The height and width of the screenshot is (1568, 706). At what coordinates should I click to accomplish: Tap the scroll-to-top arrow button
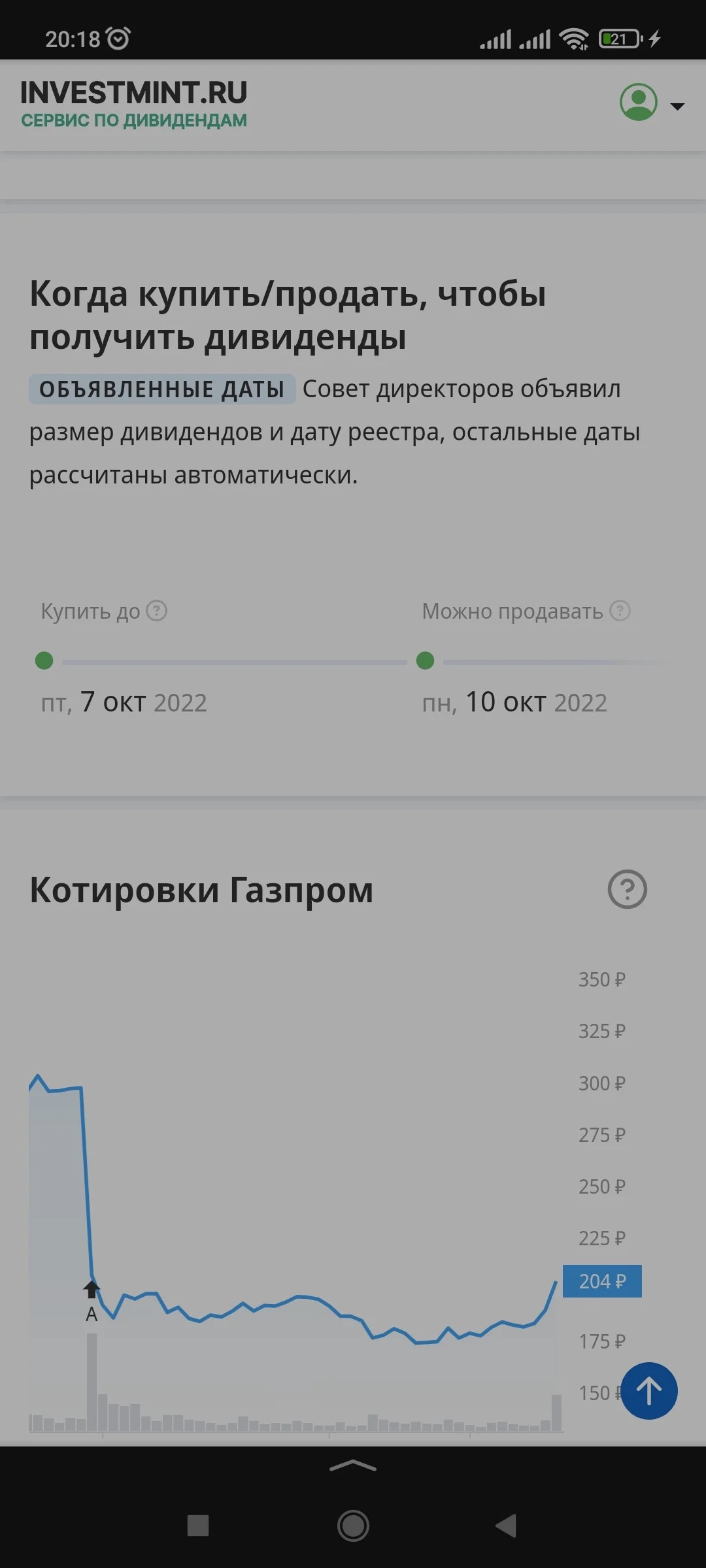click(x=649, y=1391)
